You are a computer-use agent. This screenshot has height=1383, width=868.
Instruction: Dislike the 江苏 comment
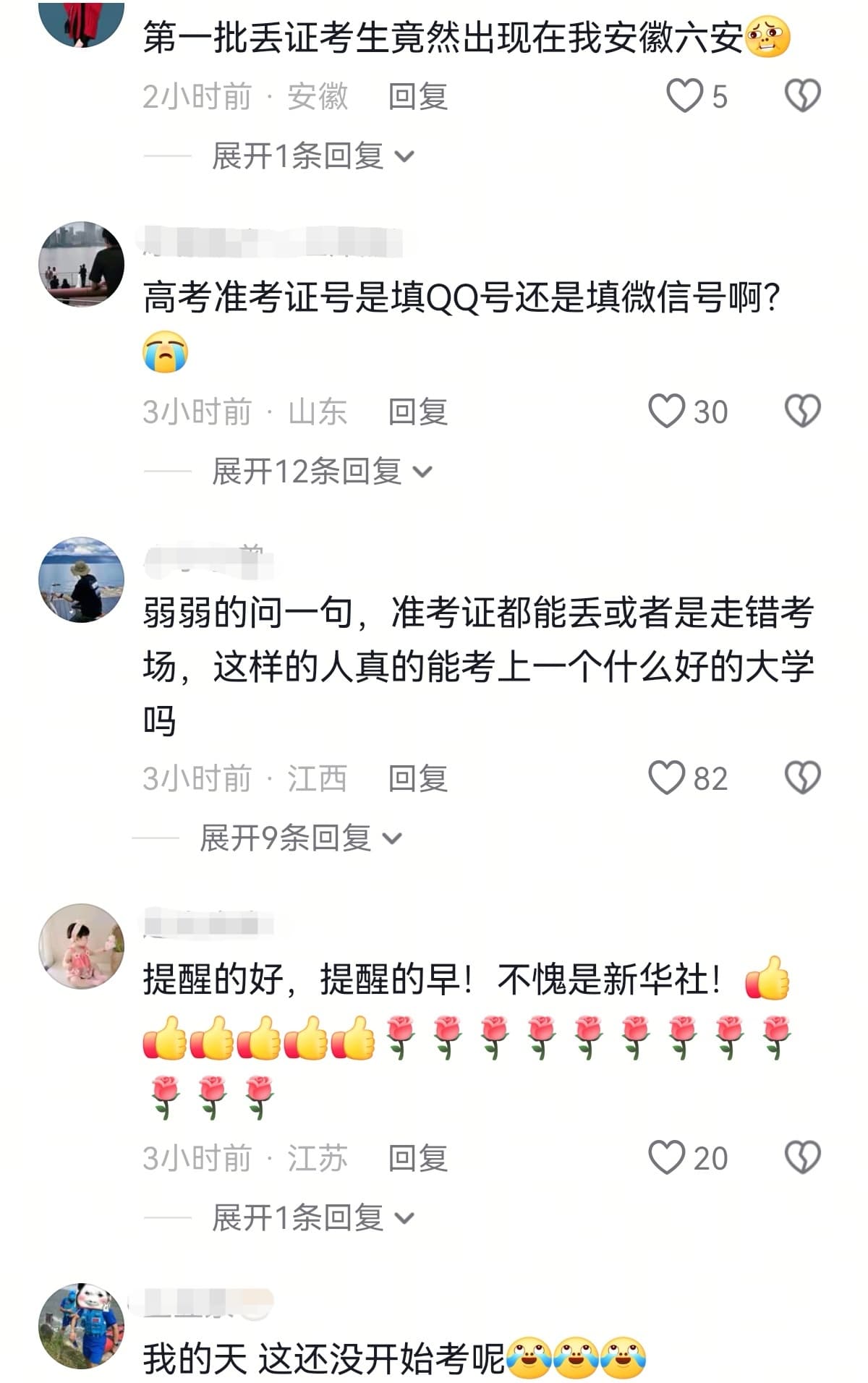click(802, 1158)
